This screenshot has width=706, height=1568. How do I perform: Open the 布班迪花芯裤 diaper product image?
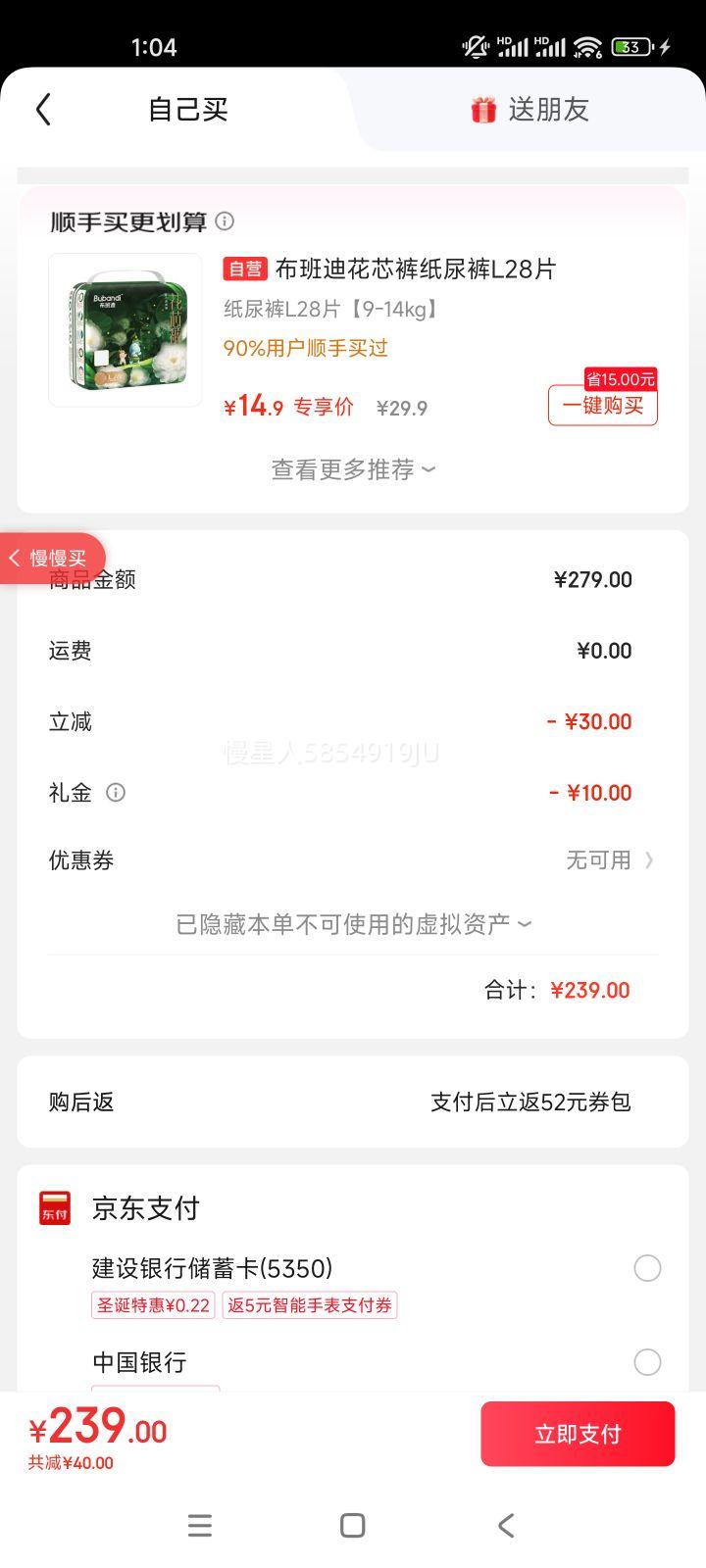[126, 329]
